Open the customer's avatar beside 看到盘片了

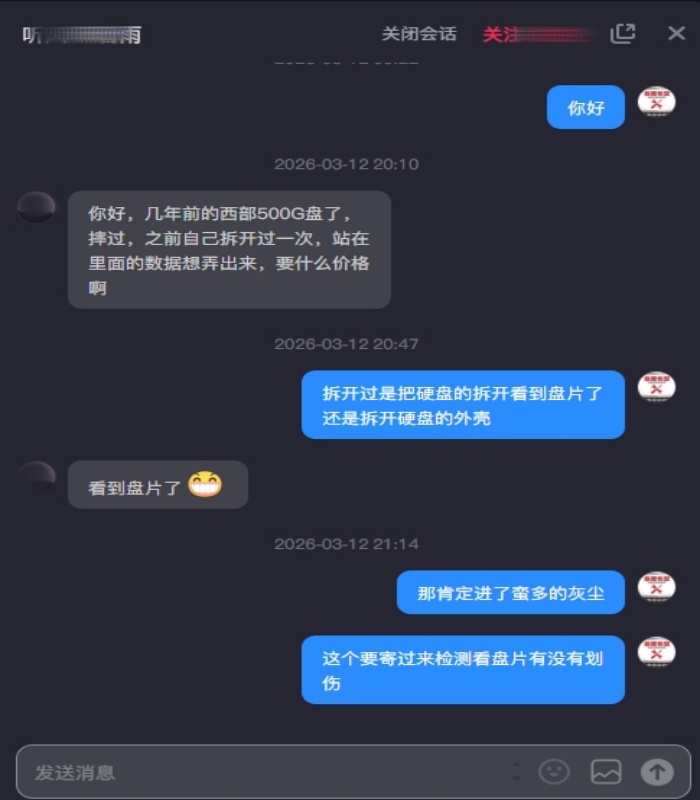[37, 476]
